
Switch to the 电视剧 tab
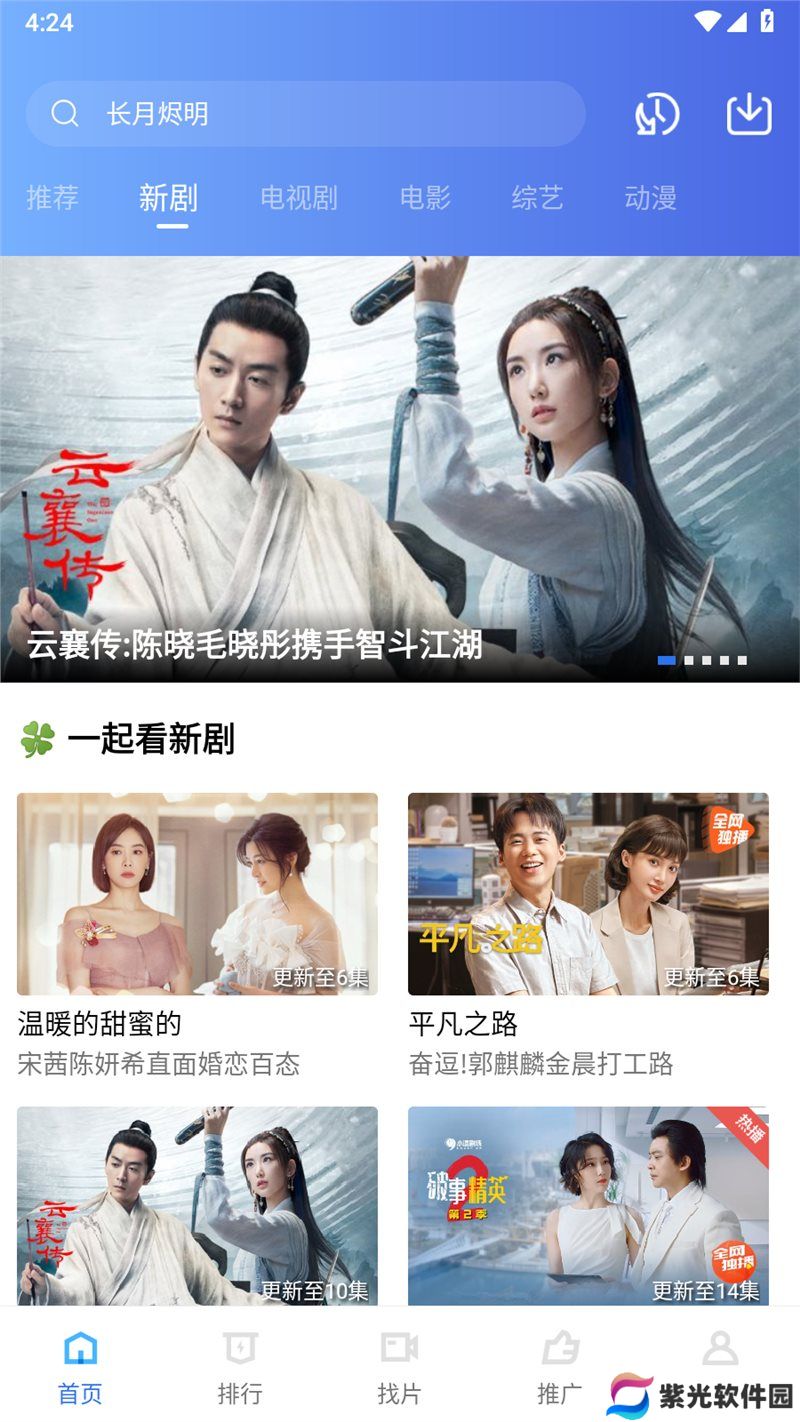point(299,197)
